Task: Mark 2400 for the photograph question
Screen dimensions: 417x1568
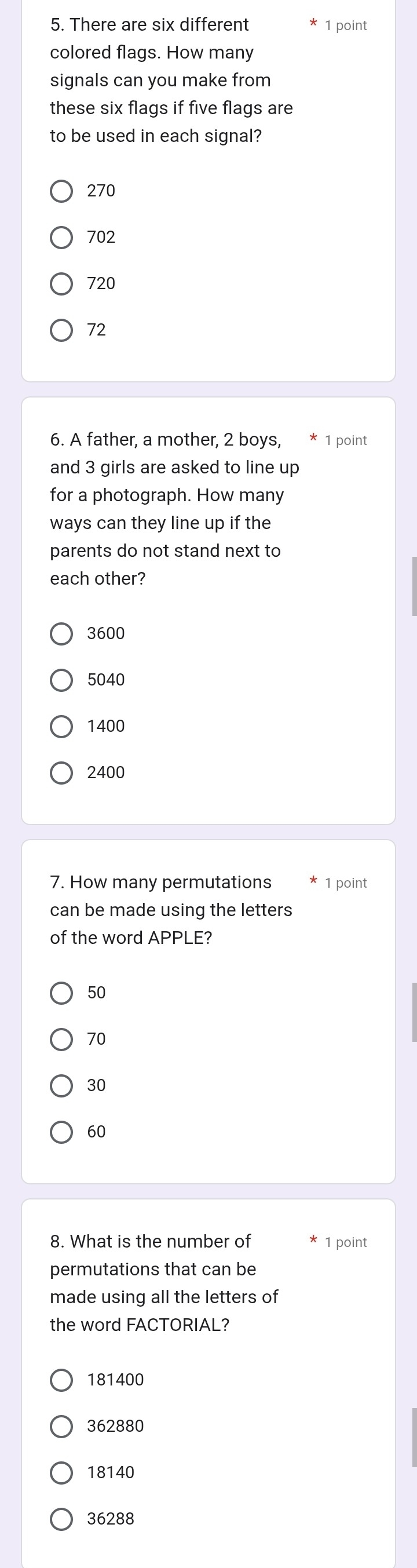Action: point(61,772)
